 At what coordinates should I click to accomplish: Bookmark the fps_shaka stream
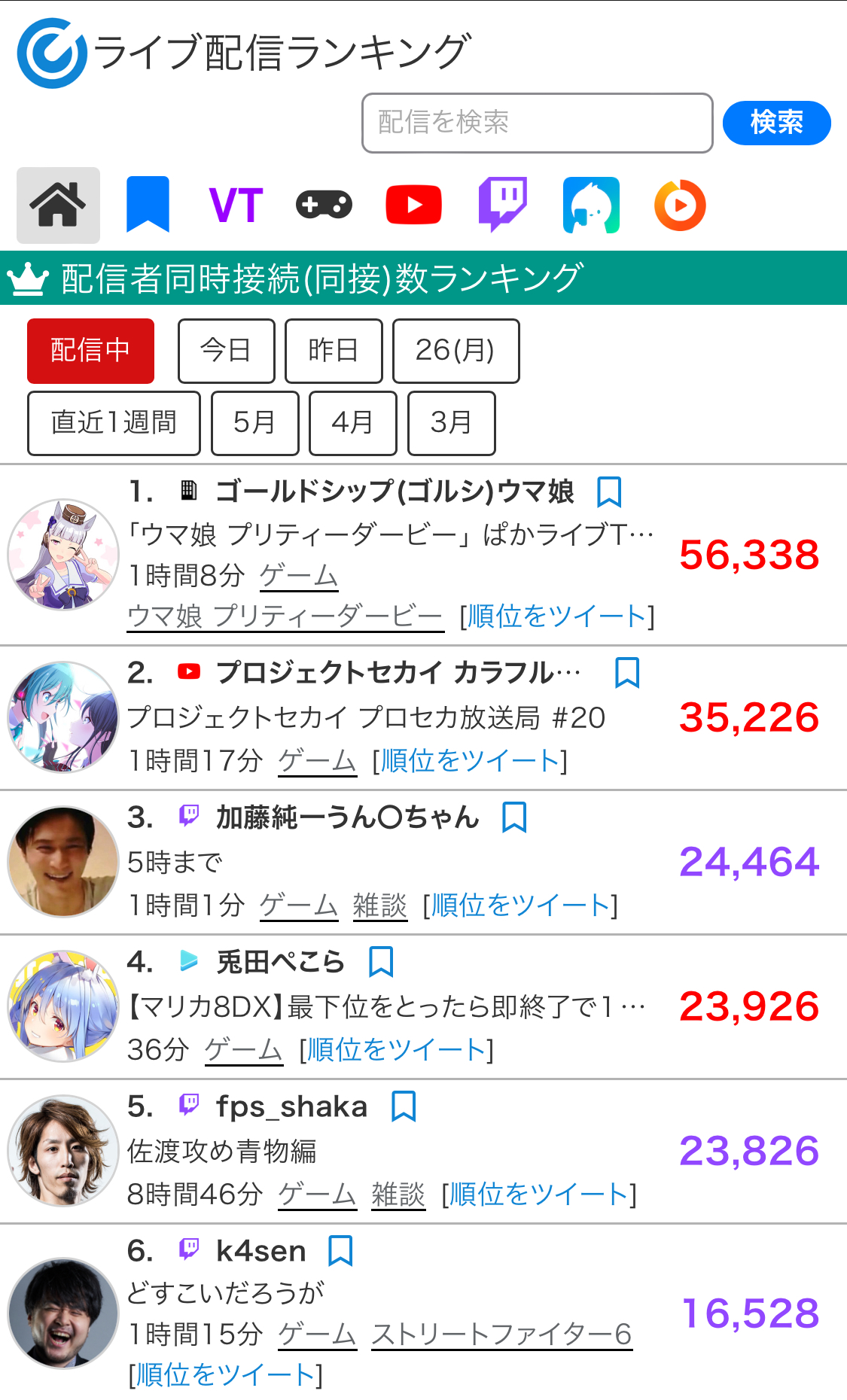tap(404, 1106)
